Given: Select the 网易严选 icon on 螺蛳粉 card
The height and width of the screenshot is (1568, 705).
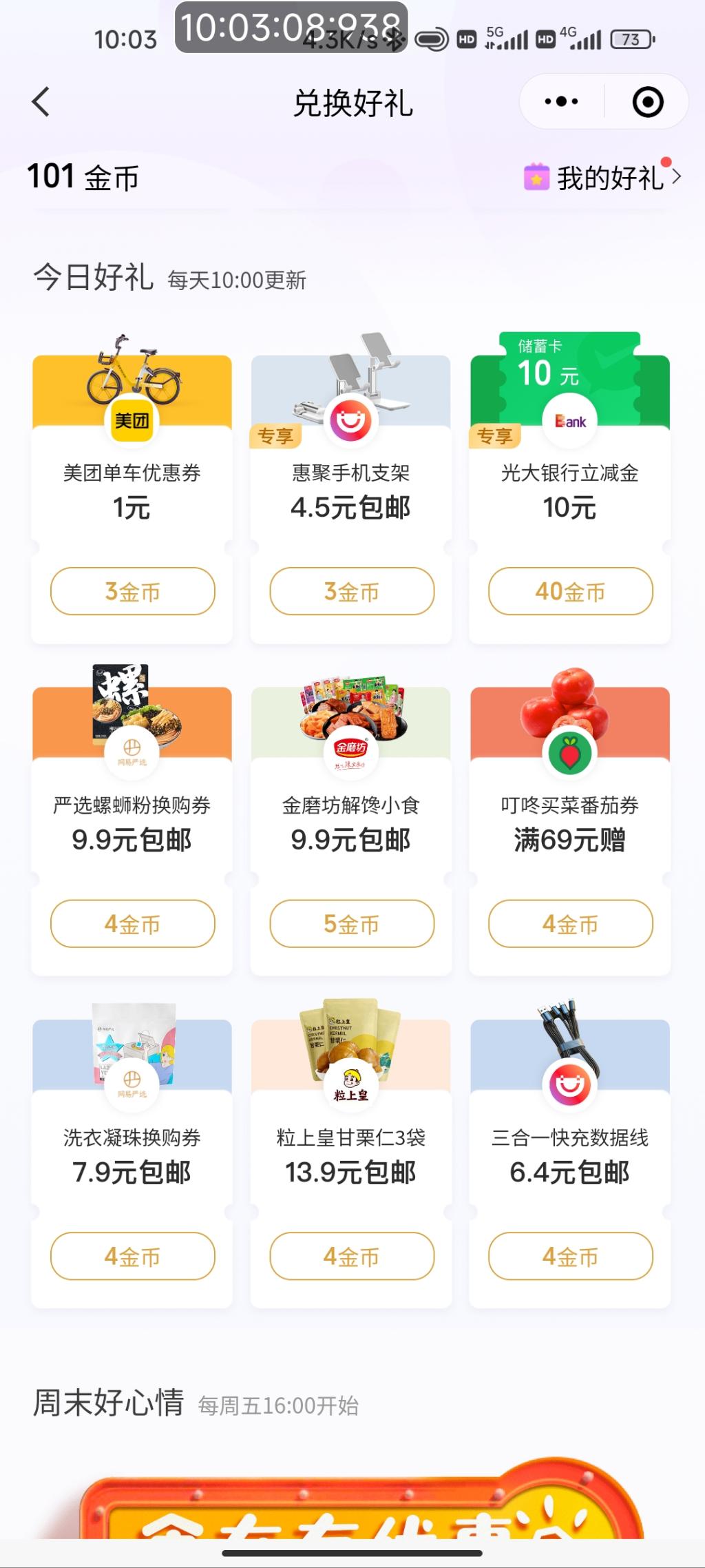Looking at the screenshot, I should point(132,751).
